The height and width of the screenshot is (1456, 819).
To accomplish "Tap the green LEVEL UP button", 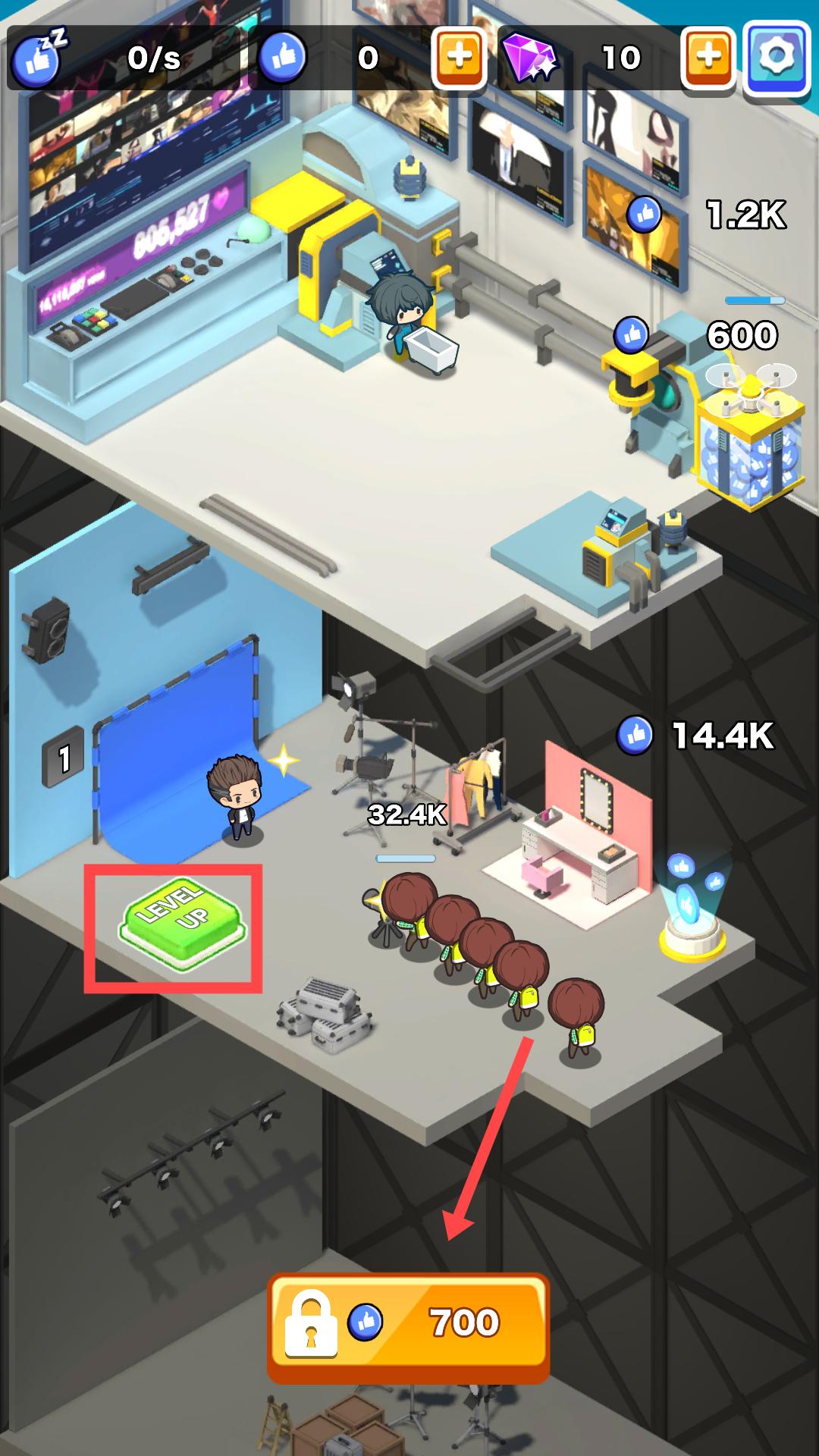I will click(182, 926).
